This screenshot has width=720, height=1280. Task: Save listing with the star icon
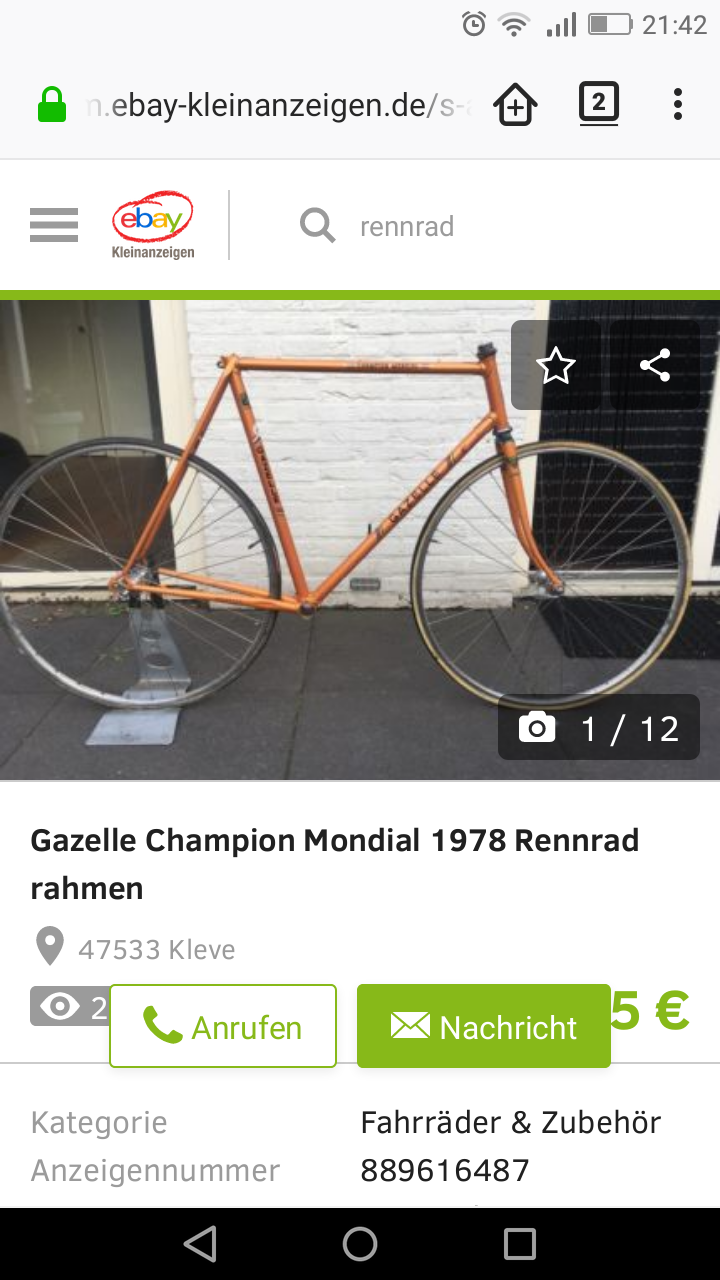(x=556, y=366)
